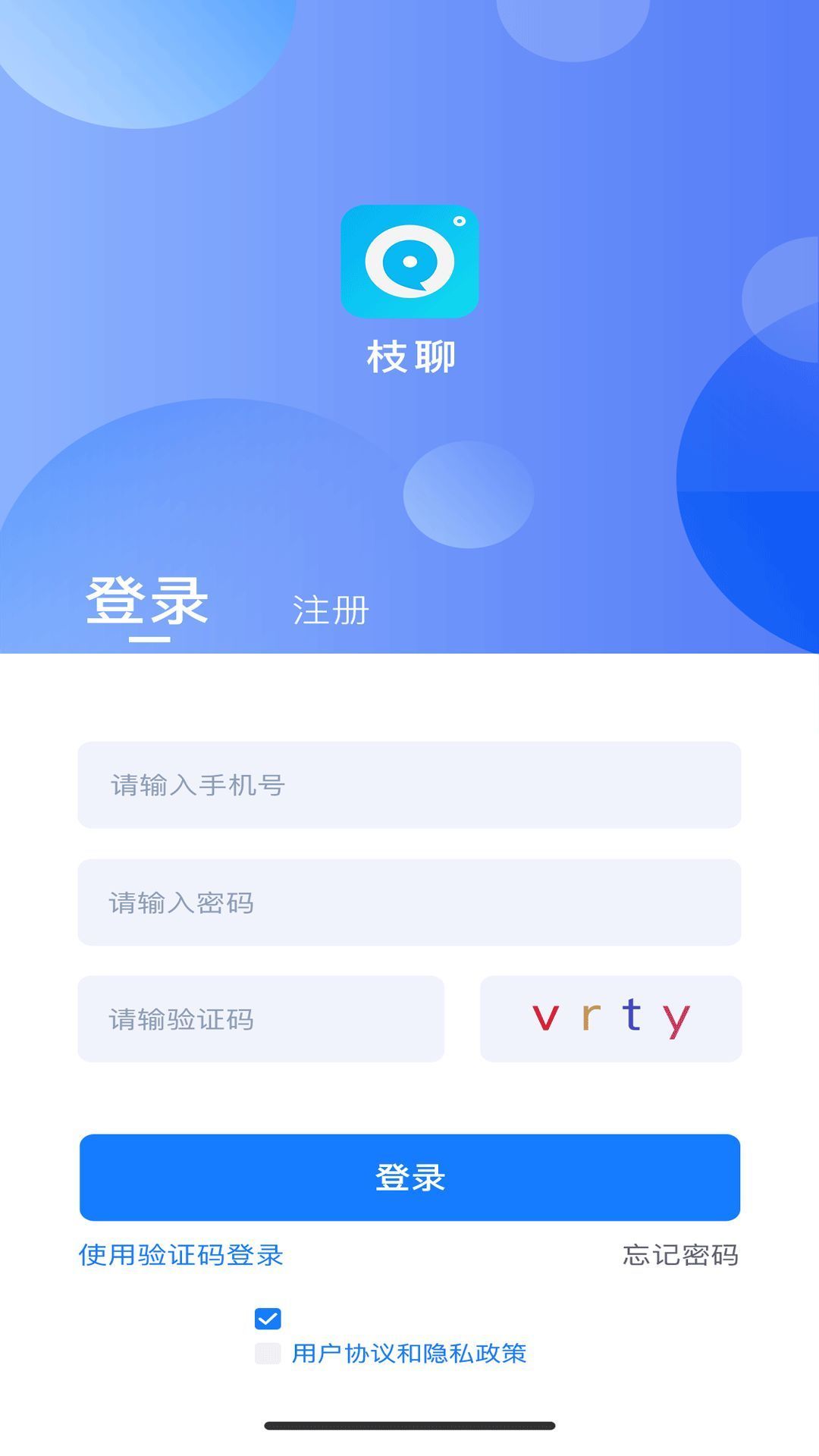Focus the 请输入密码 password field
This screenshot has width=819, height=1456.
[x=409, y=902]
